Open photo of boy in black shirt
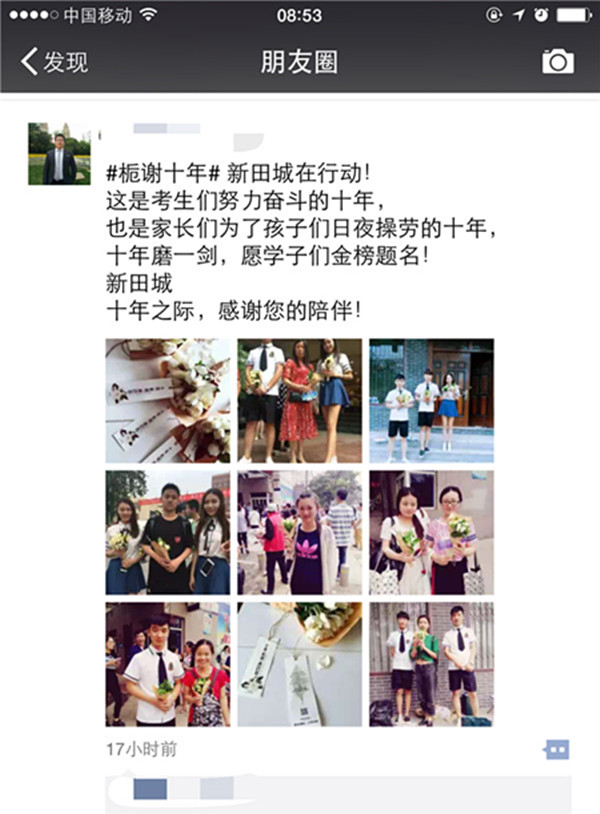This screenshot has height=814, width=600. tap(167, 532)
